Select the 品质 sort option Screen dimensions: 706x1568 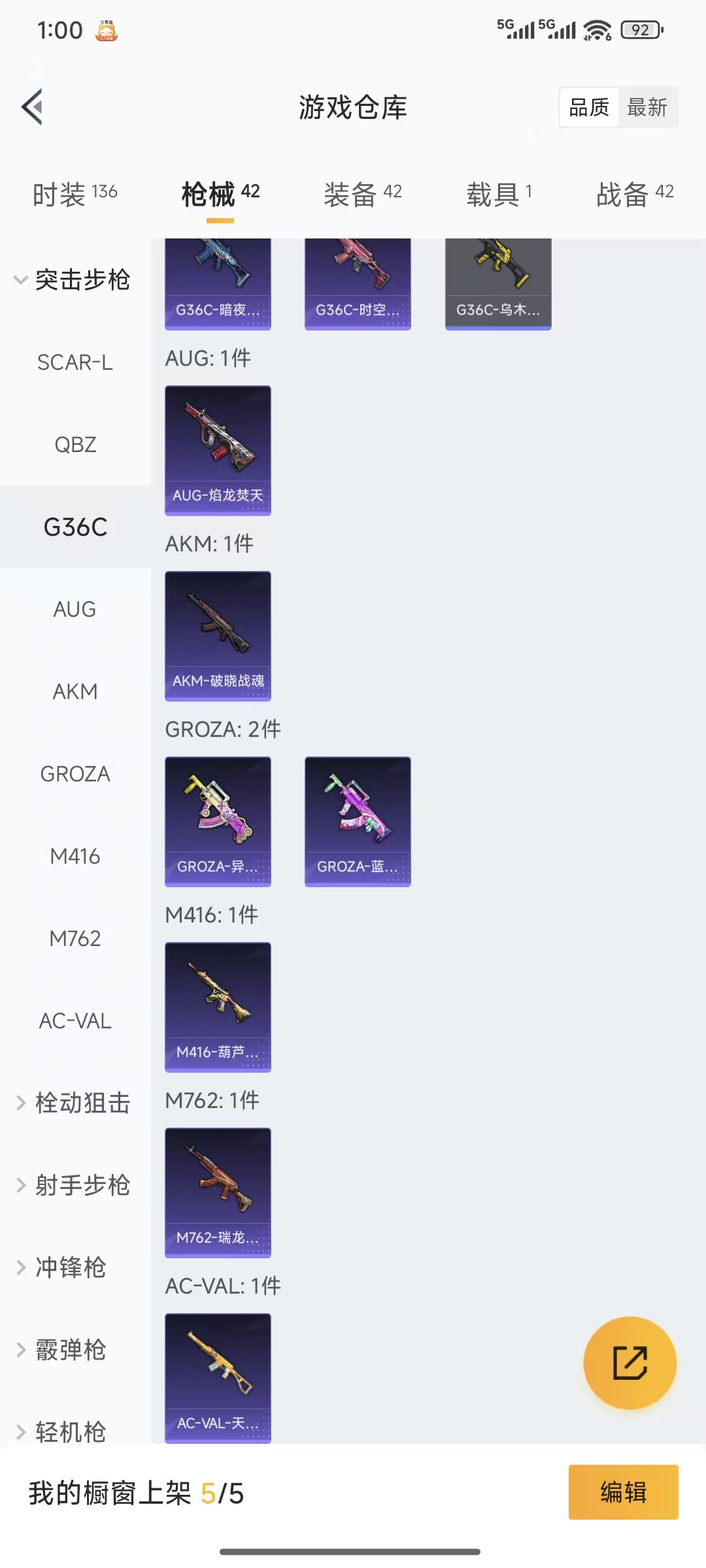pos(588,107)
